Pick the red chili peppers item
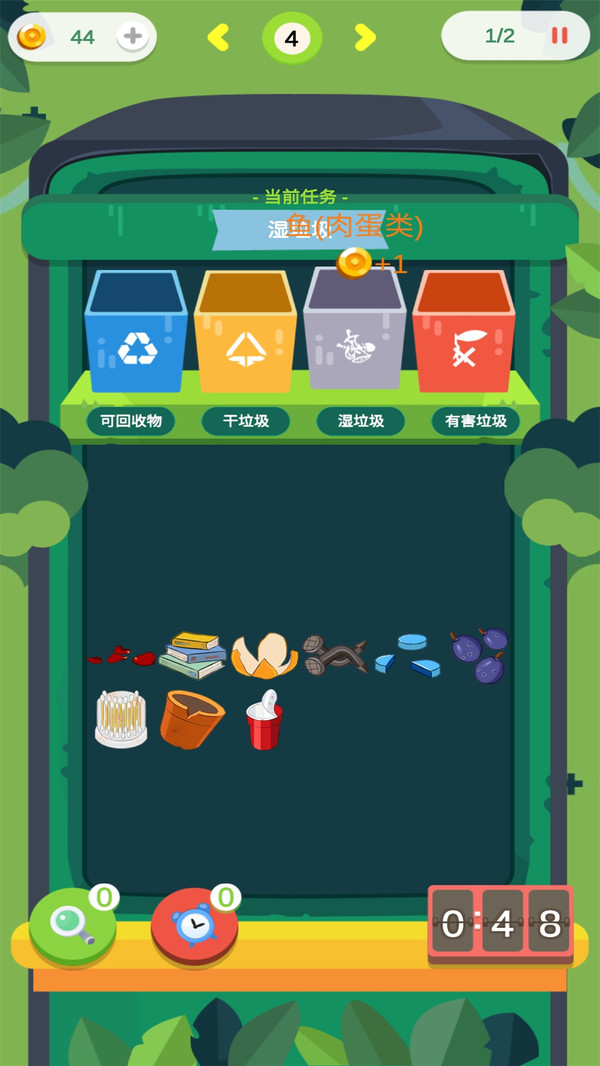 click(122, 656)
